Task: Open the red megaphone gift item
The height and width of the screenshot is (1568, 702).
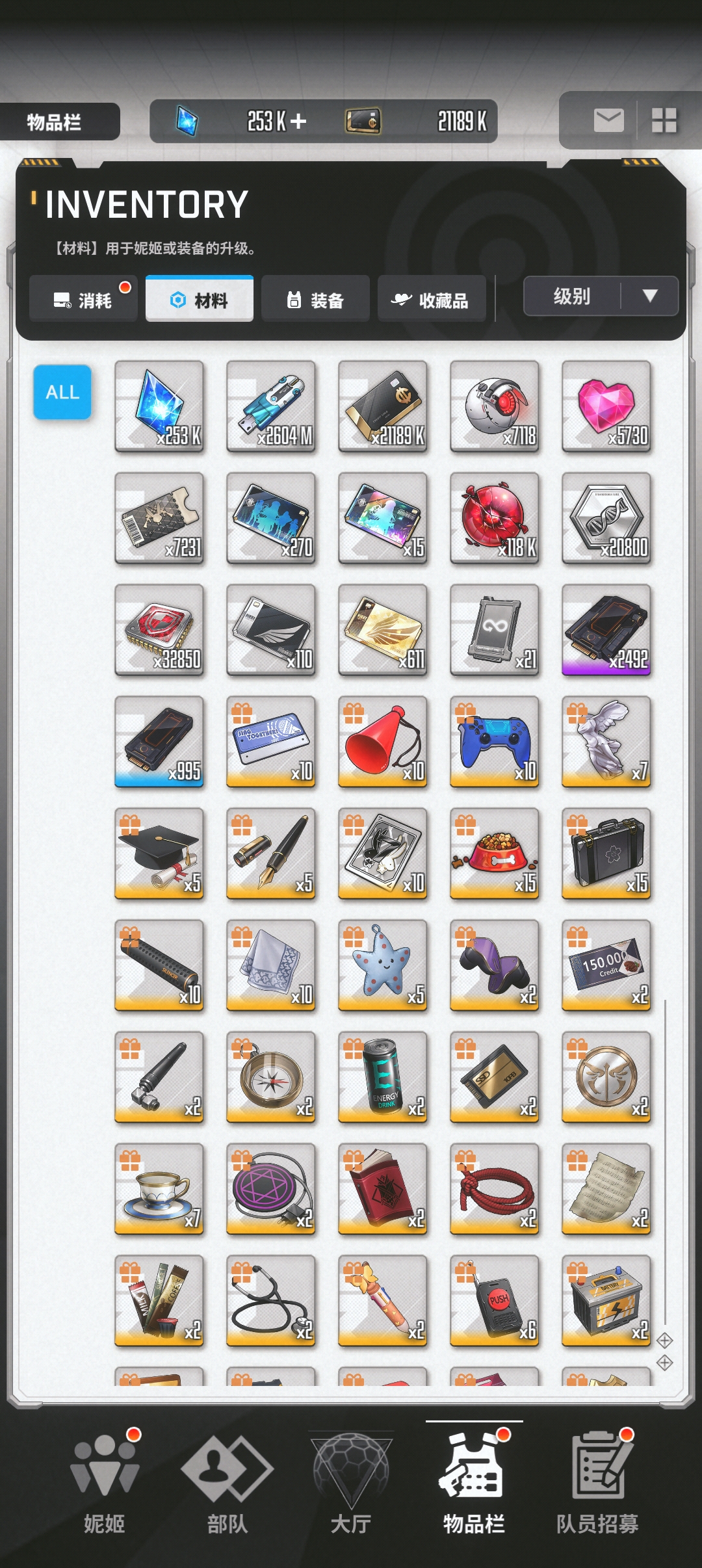Action: 382,742
